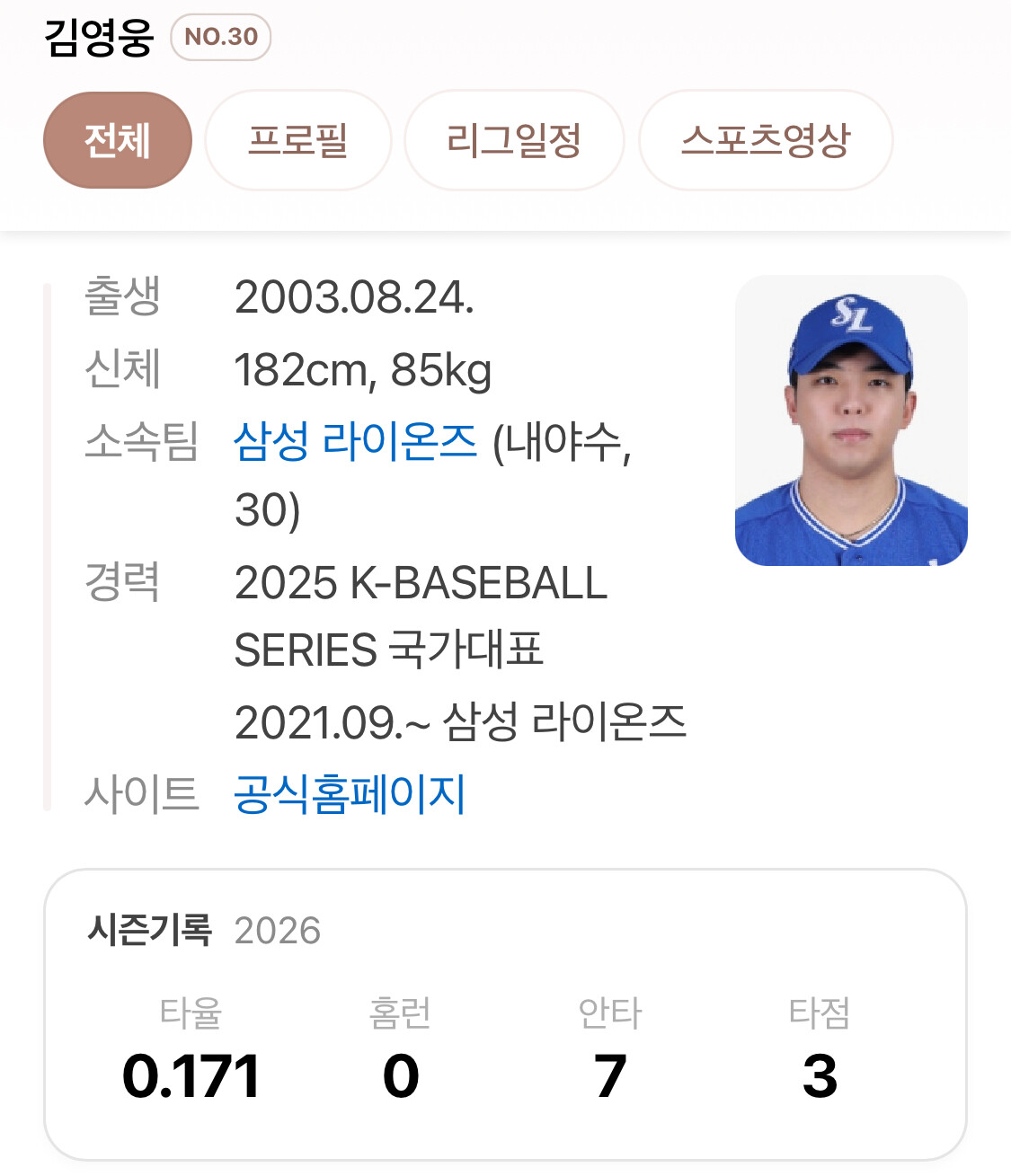Open the 리그일정 tab
Screen dimensions: 1011x1176
coord(514,140)
